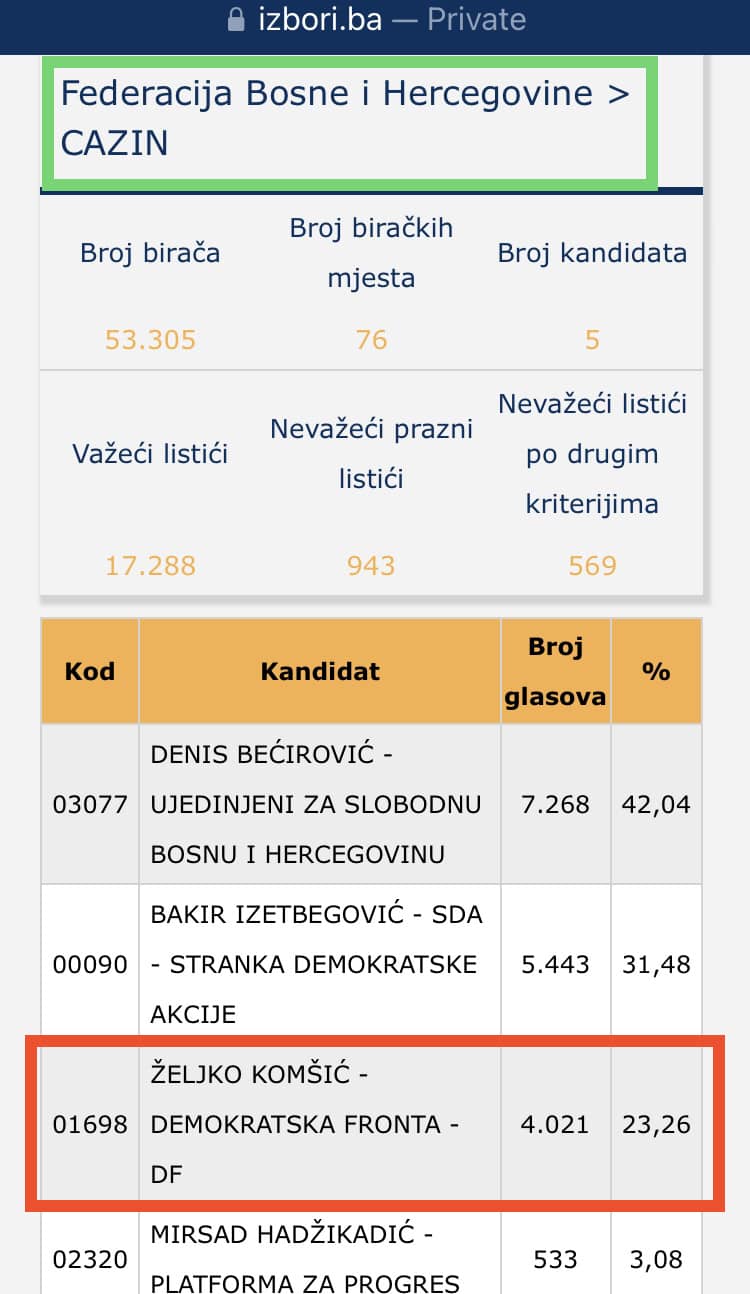This screenshot has width=750, height=1294.
Task: Tap the izbori.ba address bar
Action: pos(376,20)
